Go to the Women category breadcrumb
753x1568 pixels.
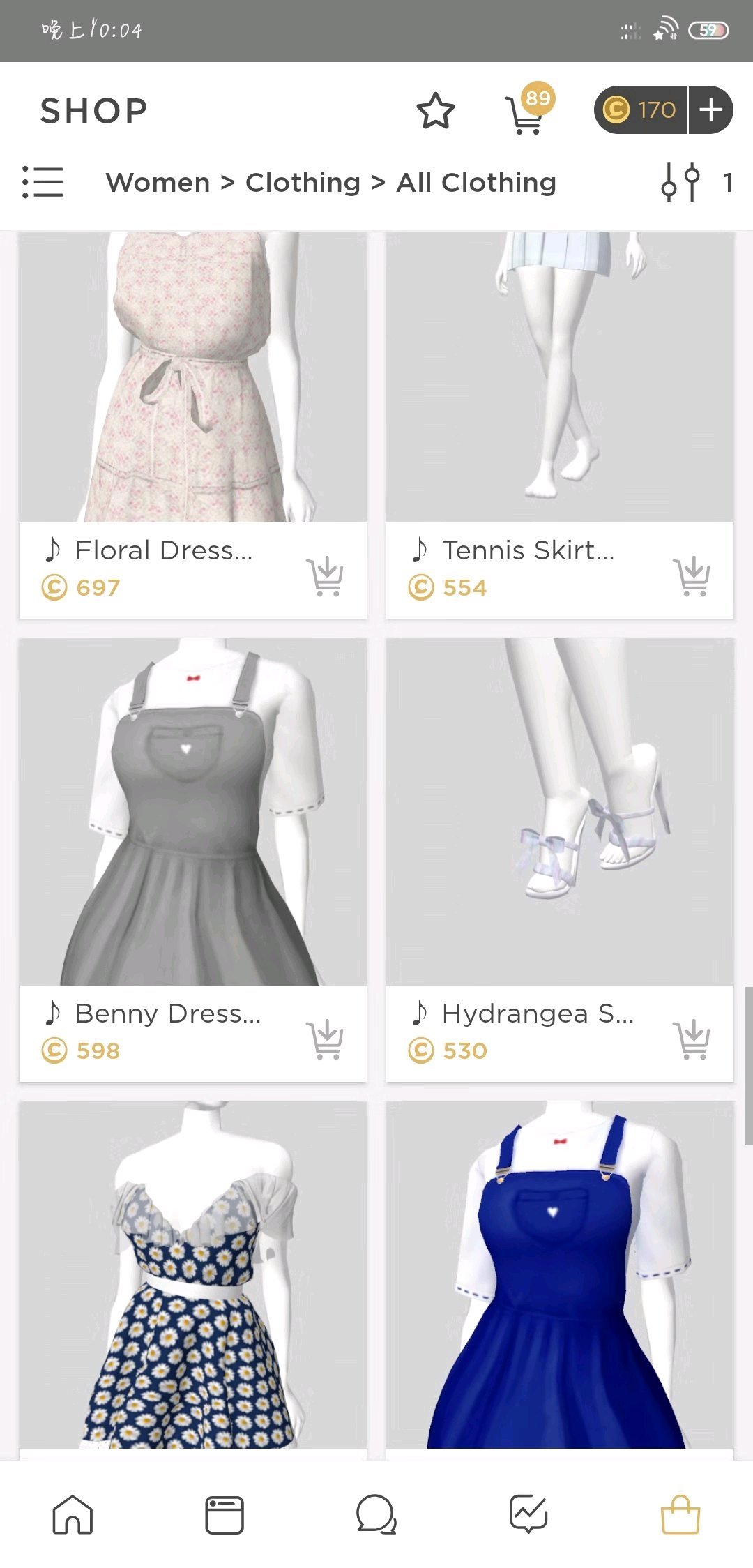pos(158,183)
